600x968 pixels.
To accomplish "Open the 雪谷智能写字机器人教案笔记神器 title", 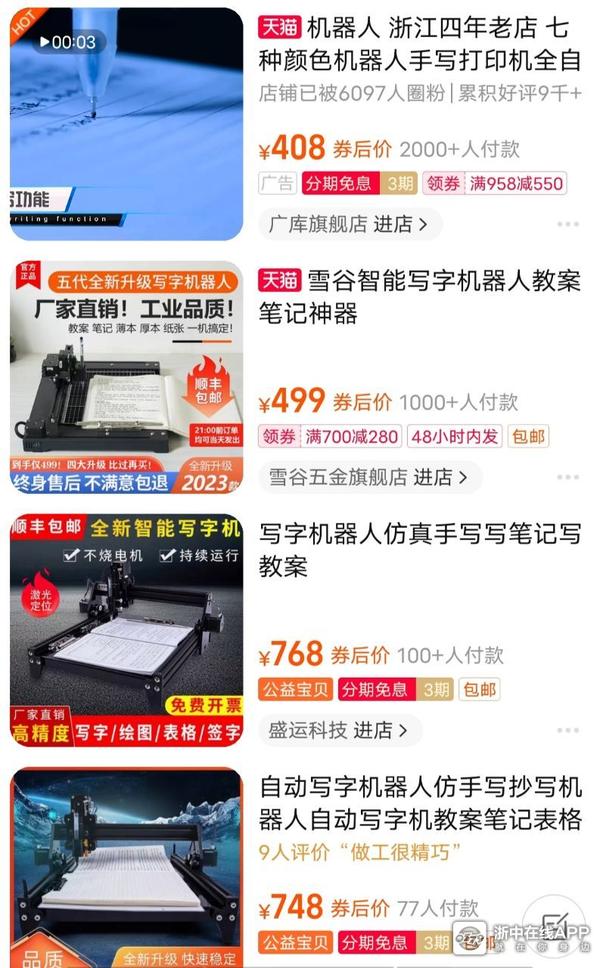I will 420,297.
